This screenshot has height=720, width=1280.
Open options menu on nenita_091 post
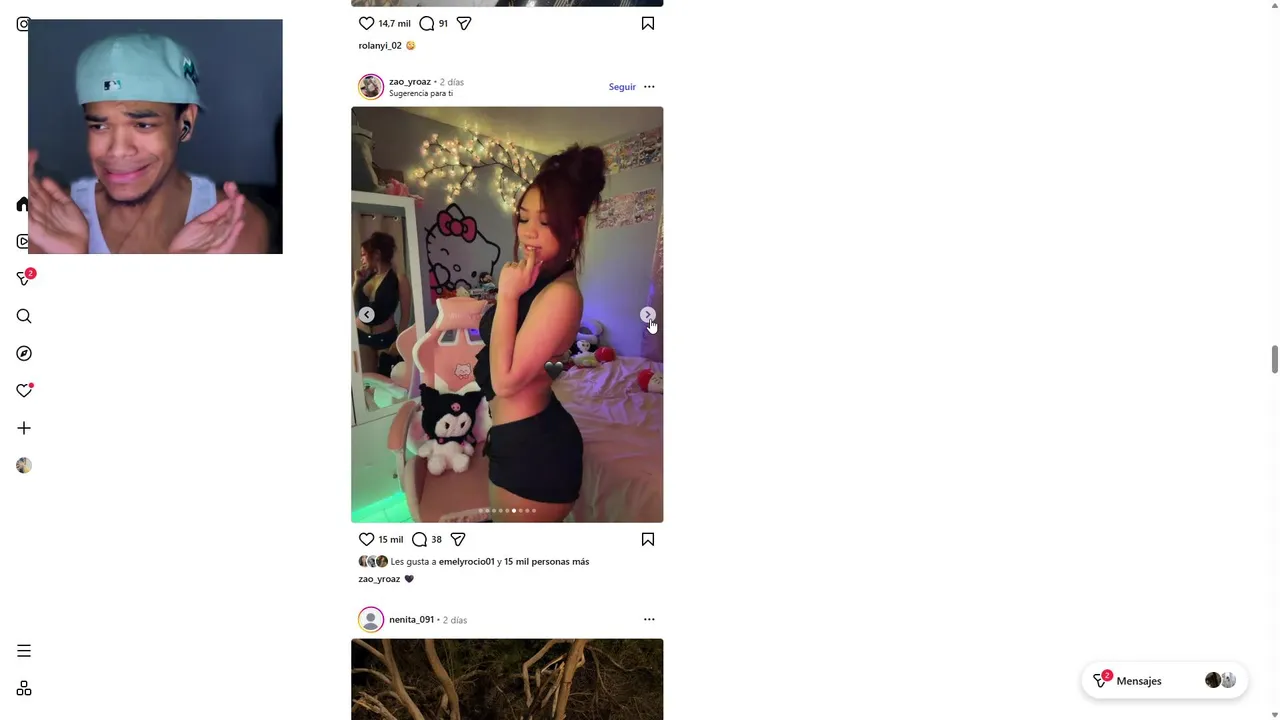649,619
